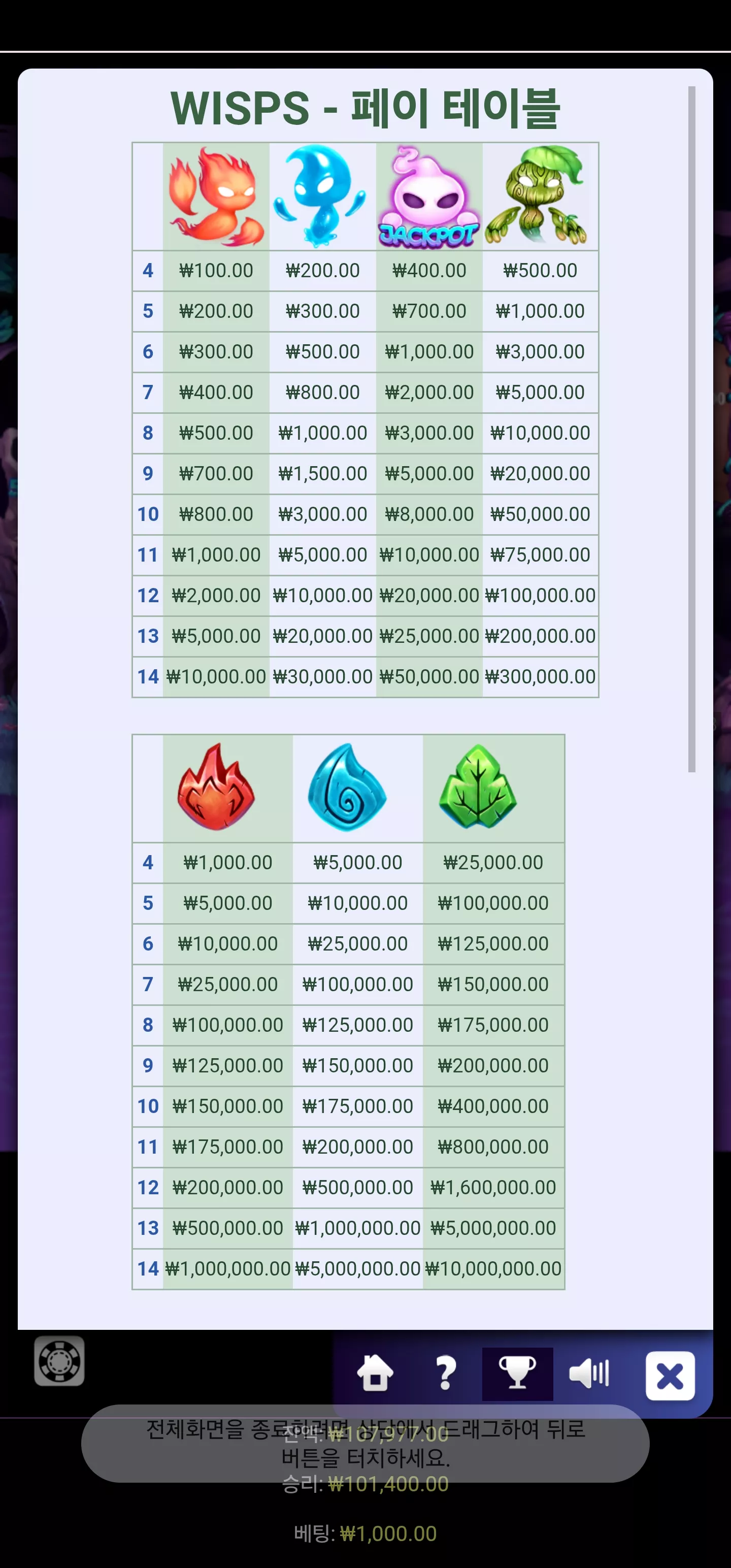Close the menu with the X button
The height and width of the screenshot is (1568, 731).
[670, 1376]
